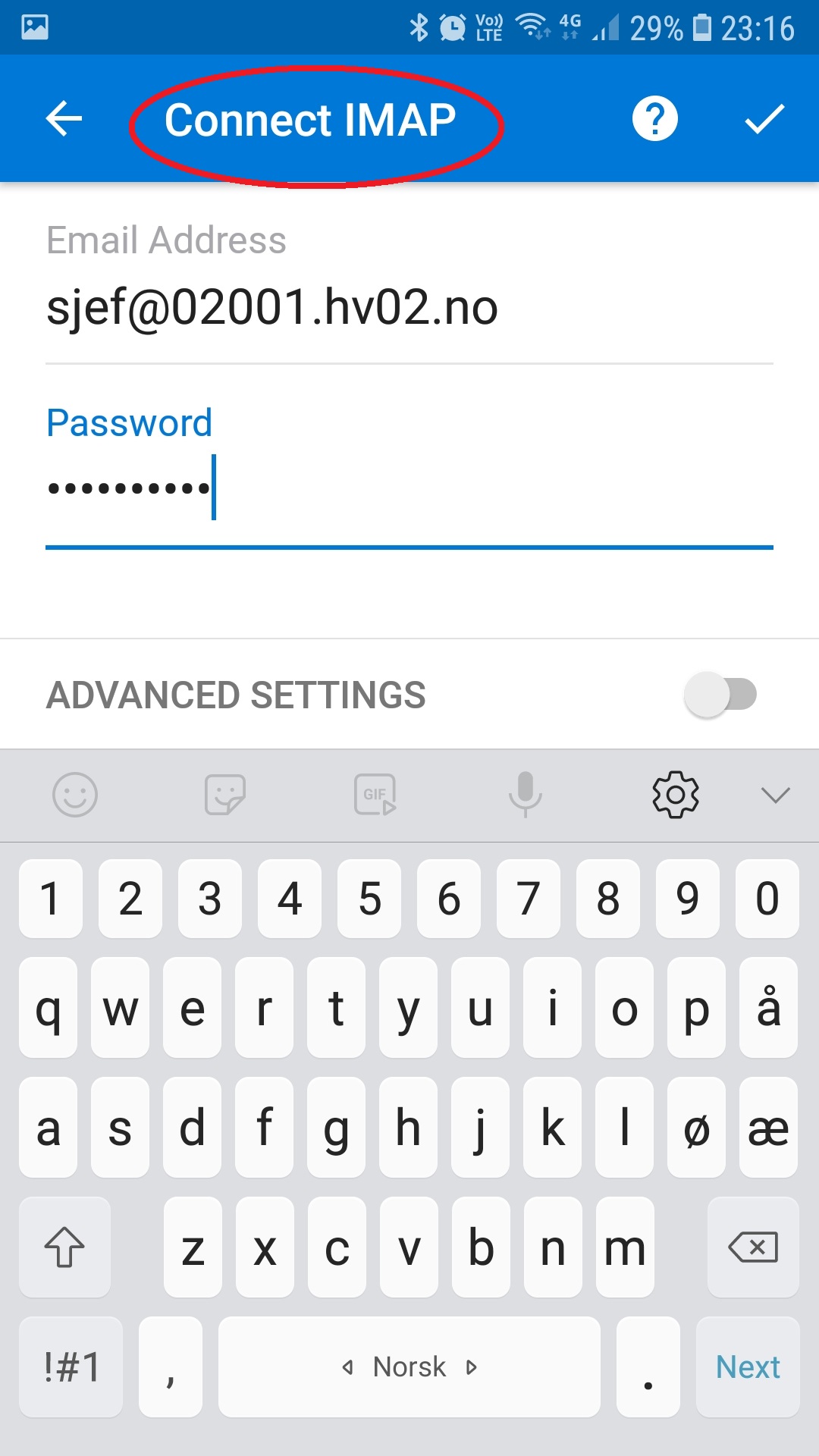Hide the keyboard with the down chevron

pyautogui.click(x=775, y=795)
